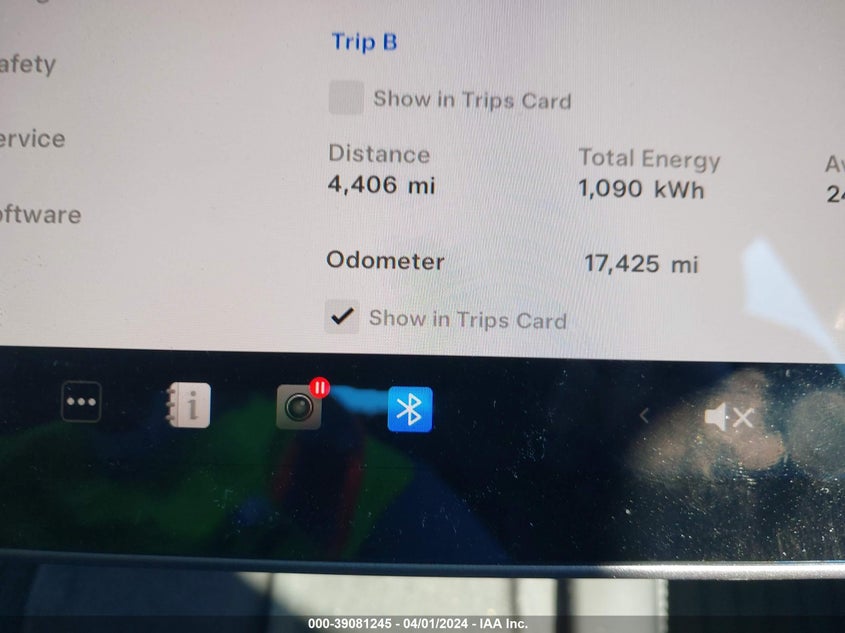Open the dashcam app
Image resolution: width=845 pixels, height=633 pixels.
pyautogui.click(x=299, y=408)
